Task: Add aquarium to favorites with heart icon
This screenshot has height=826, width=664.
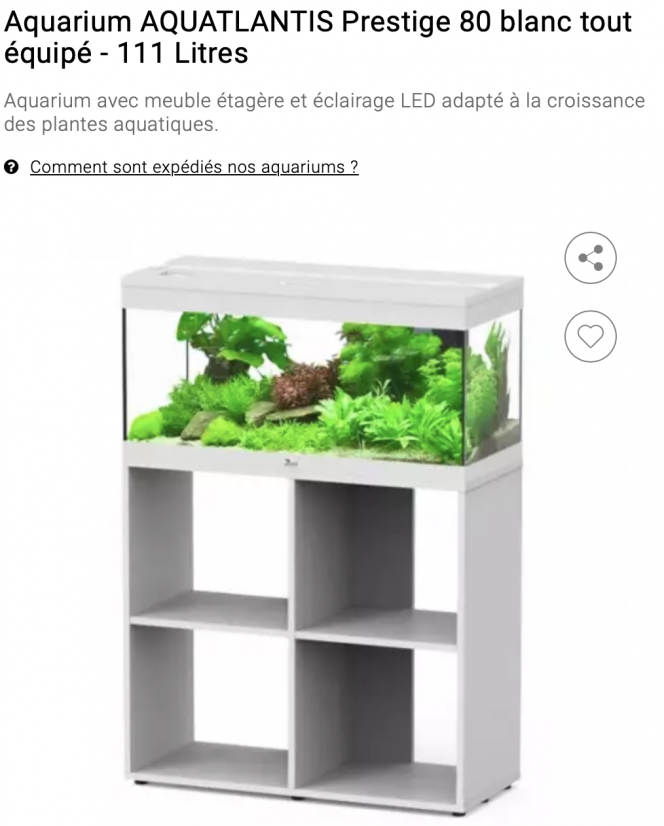Action: pos(590,336)
